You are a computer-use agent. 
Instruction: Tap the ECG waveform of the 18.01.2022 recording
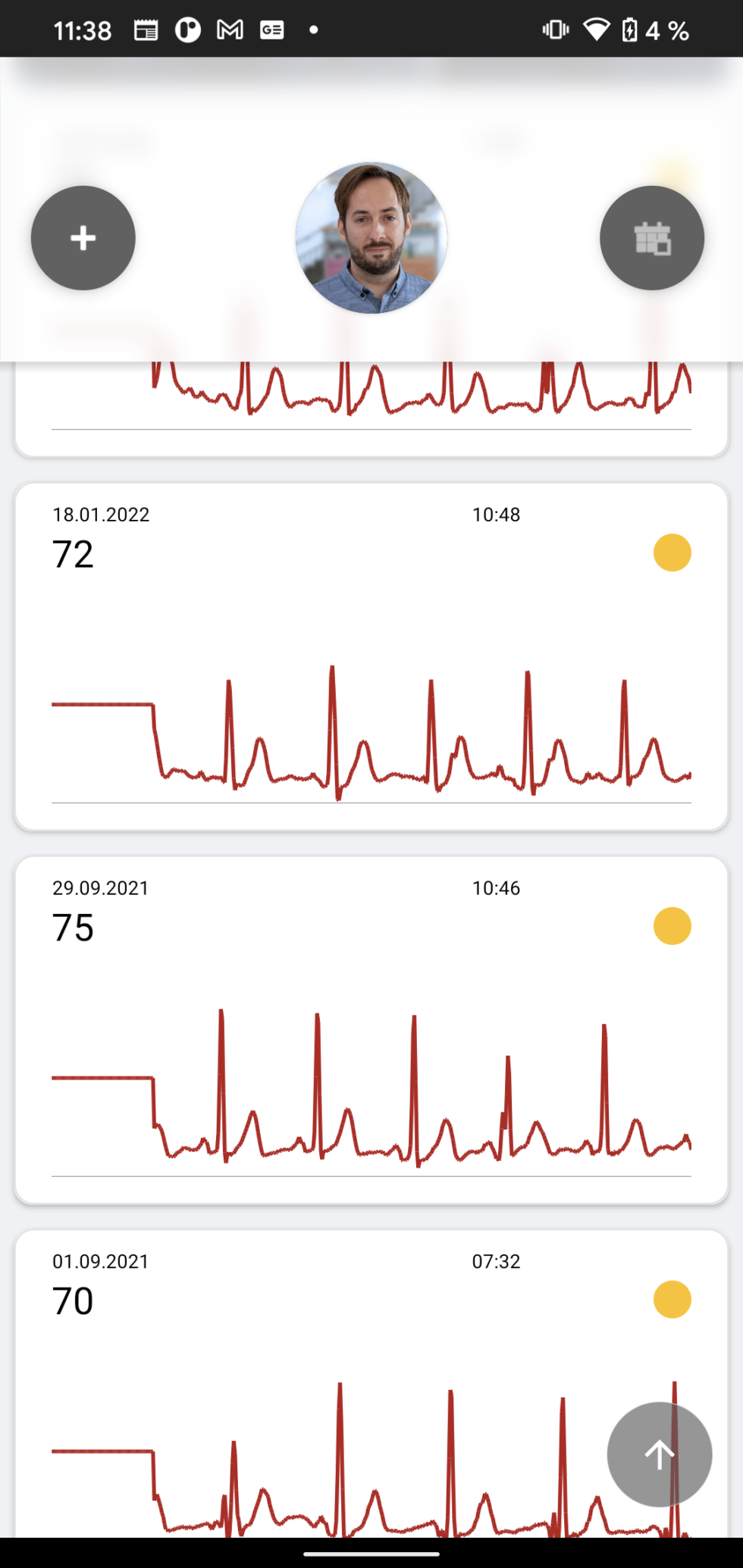[x=371, y=735]
